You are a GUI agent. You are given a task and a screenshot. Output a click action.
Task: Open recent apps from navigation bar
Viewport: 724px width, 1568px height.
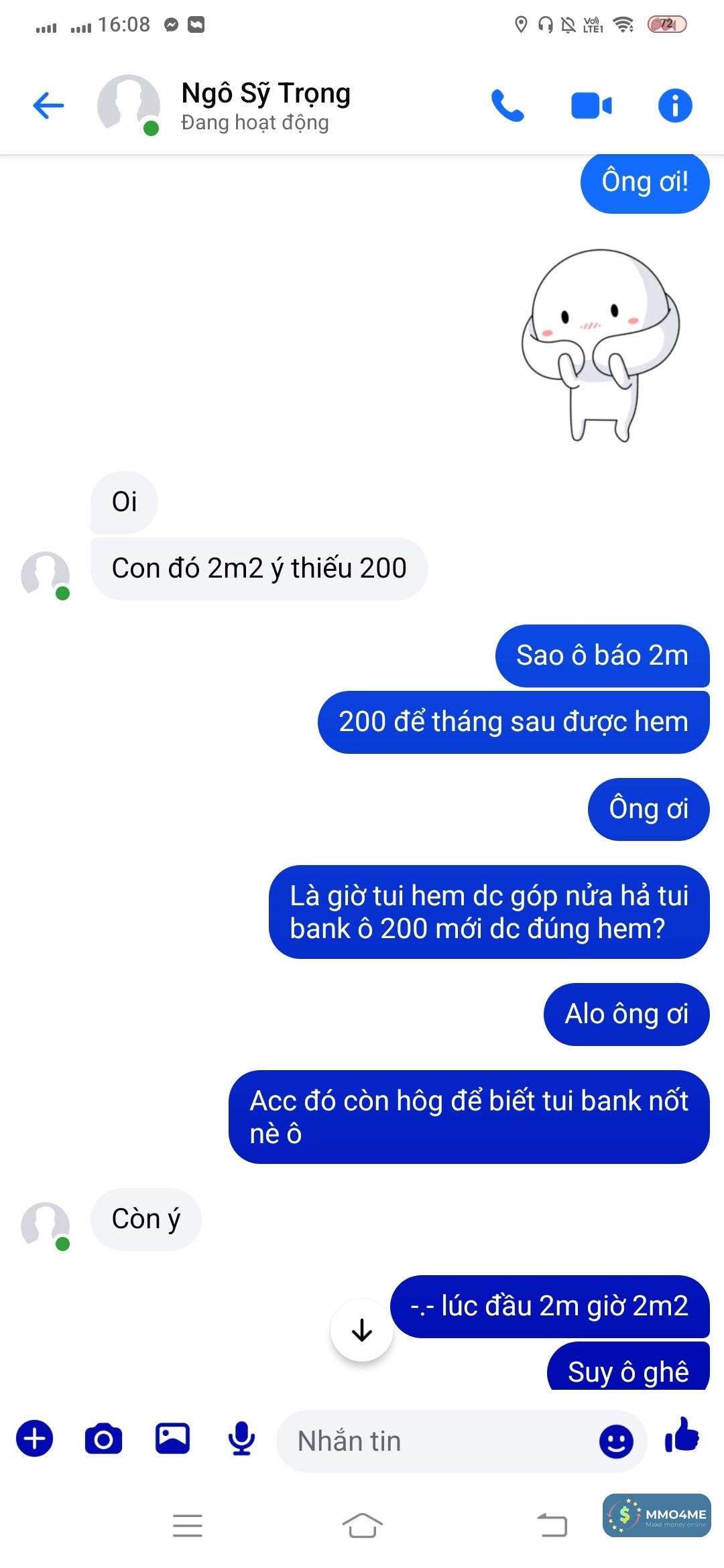click(x=188, y=1526)
